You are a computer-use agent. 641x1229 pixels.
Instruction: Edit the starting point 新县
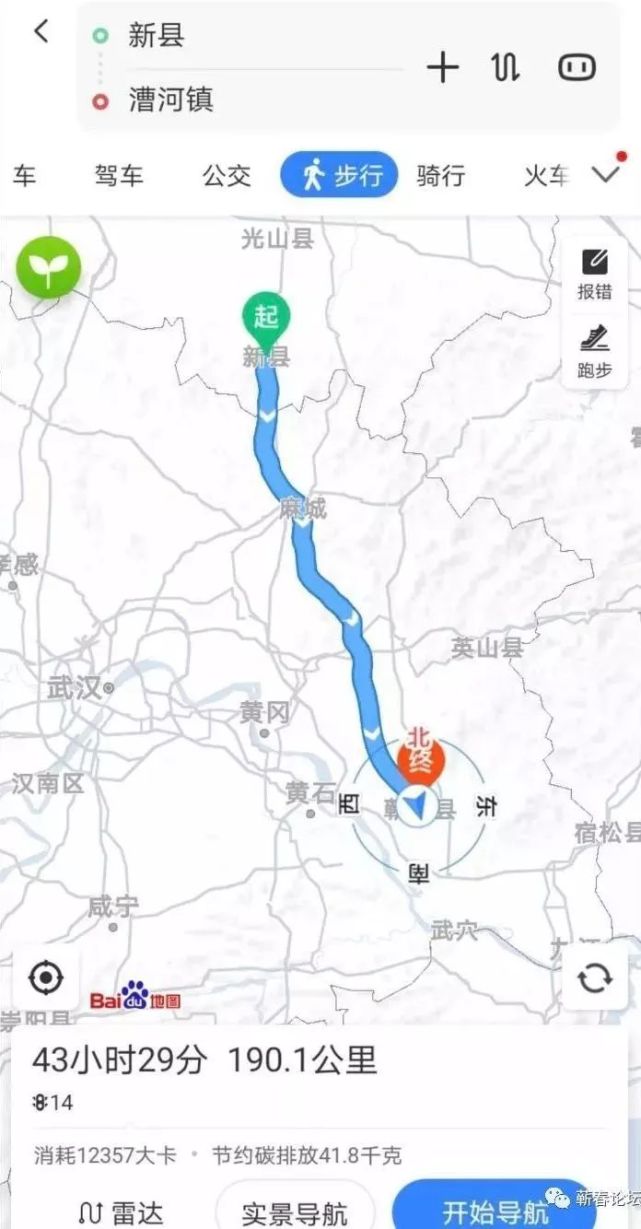point(156,36)
